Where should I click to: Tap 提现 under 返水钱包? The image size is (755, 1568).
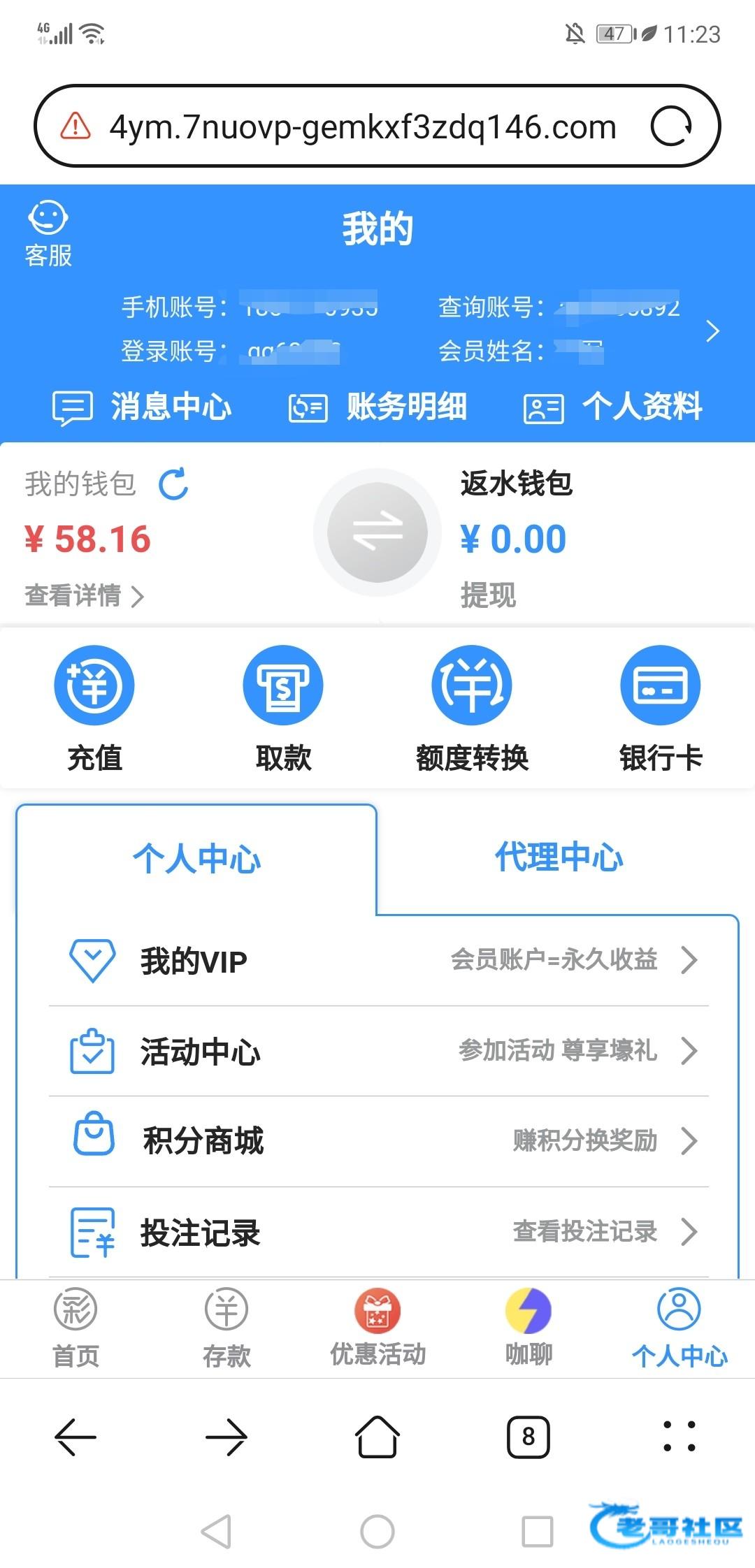(488, 595)
